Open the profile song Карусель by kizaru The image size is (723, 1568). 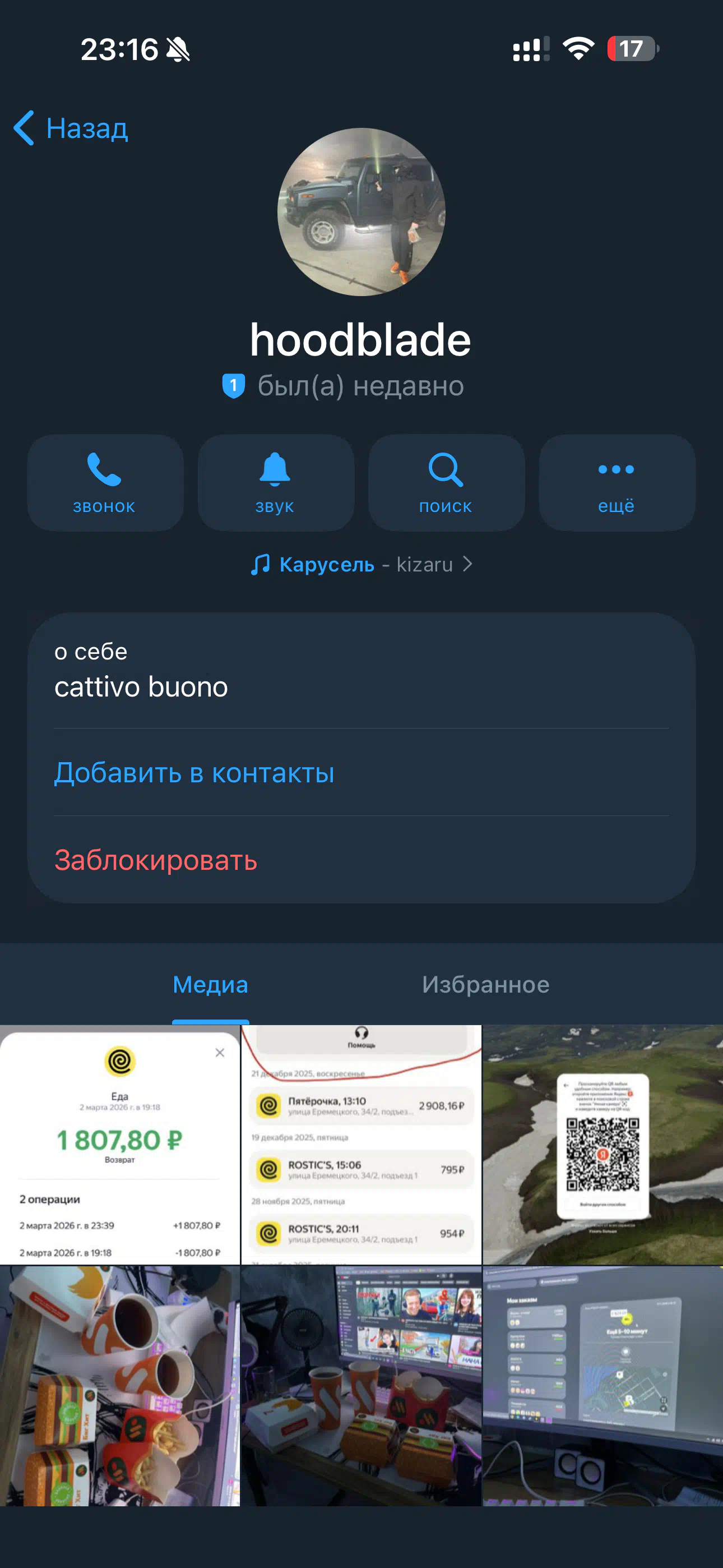pos(361,565)
